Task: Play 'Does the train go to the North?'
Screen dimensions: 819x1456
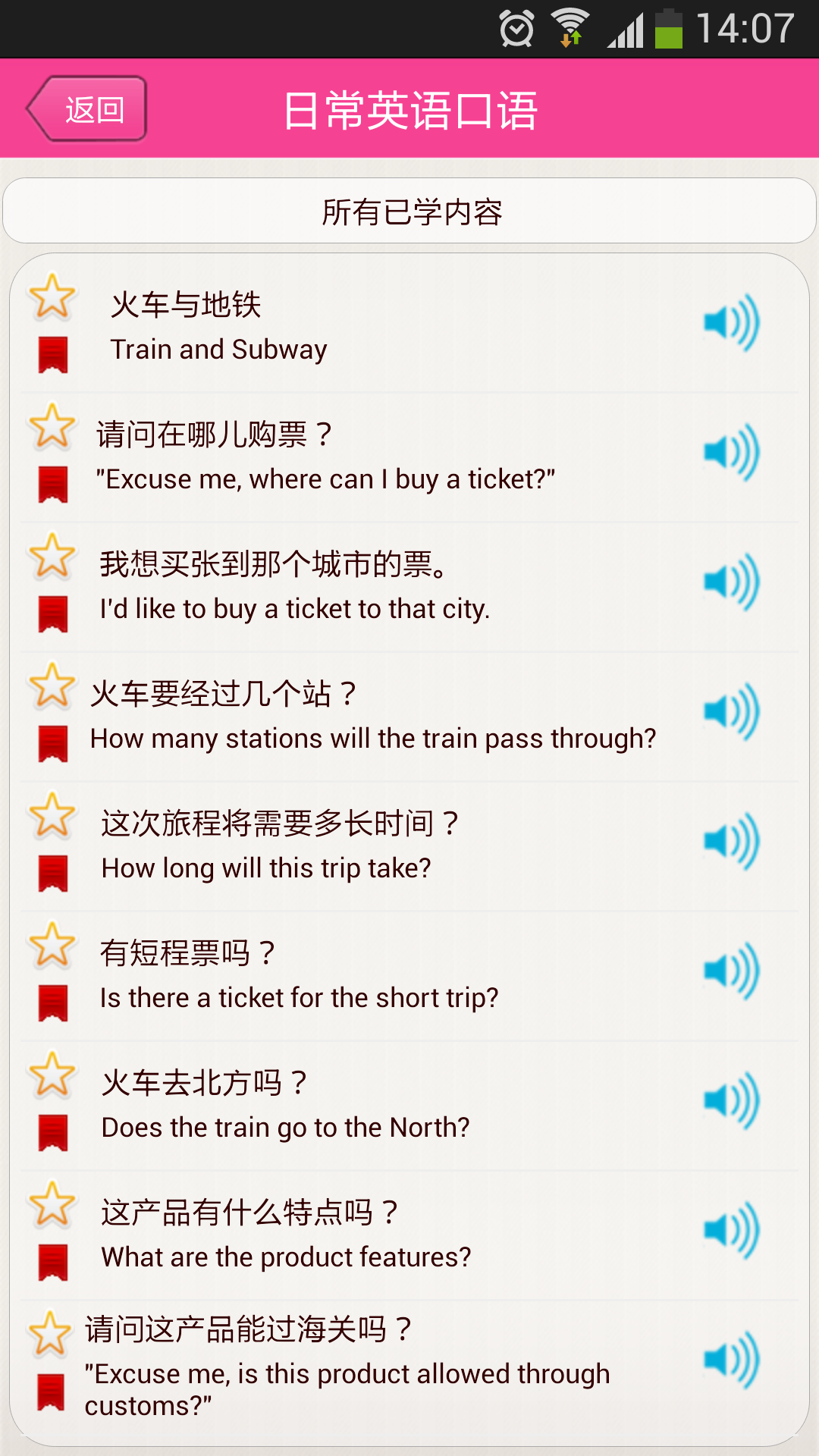Action: (x=731, y=1101)
